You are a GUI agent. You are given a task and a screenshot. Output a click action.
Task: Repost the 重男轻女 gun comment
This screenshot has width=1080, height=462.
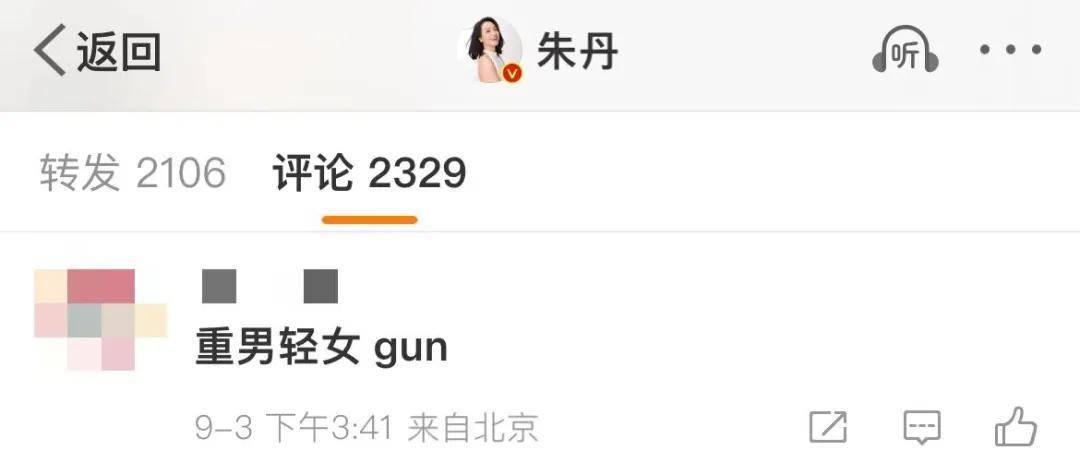pyautogui.click(x=827, y=428)
